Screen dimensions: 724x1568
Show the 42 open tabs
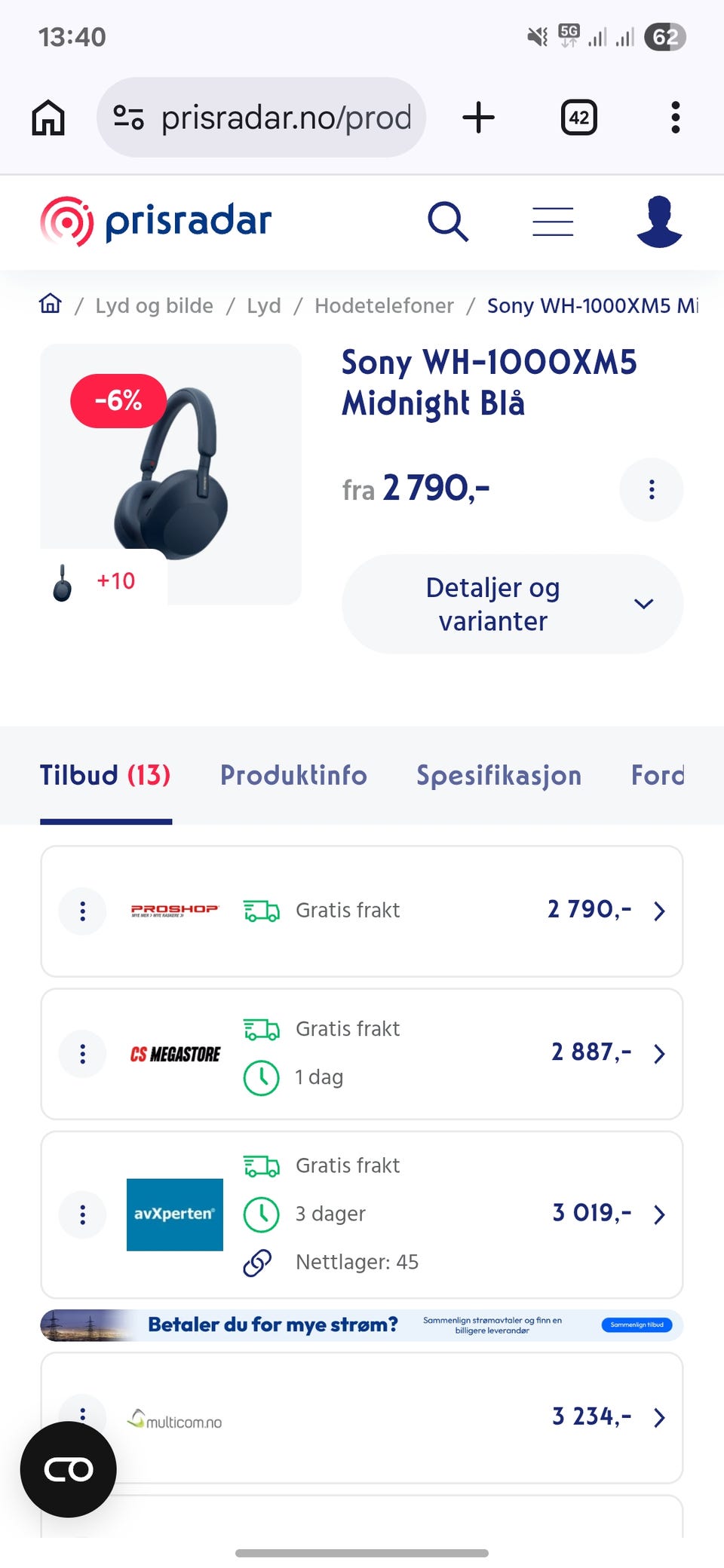[579, 118]
